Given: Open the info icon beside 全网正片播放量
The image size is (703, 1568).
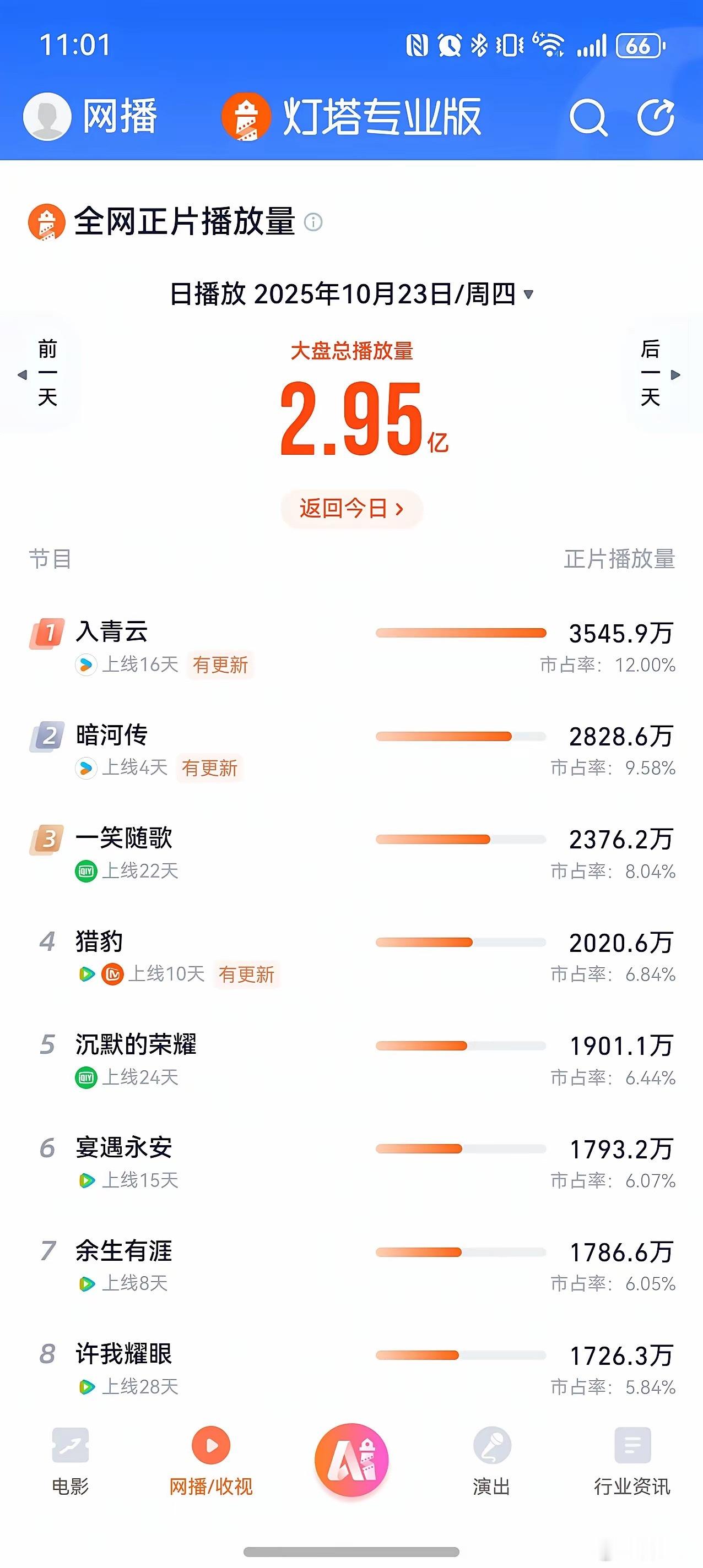Looking at the screenshot, I should click(x=313, y=222).
